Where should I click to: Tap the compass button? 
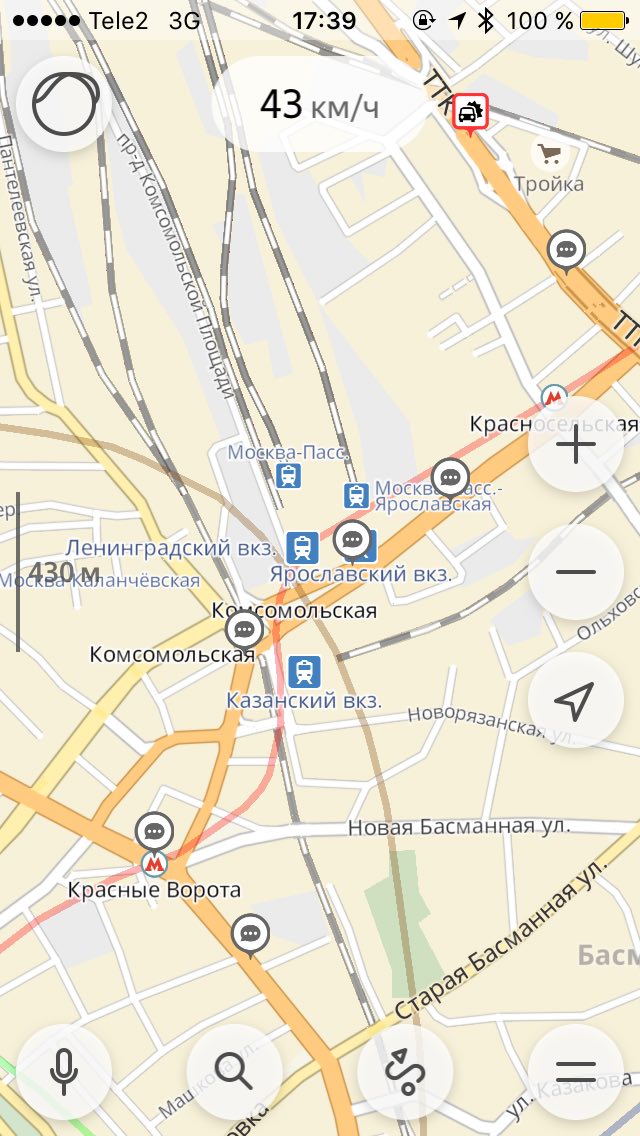tap(64, 104)
